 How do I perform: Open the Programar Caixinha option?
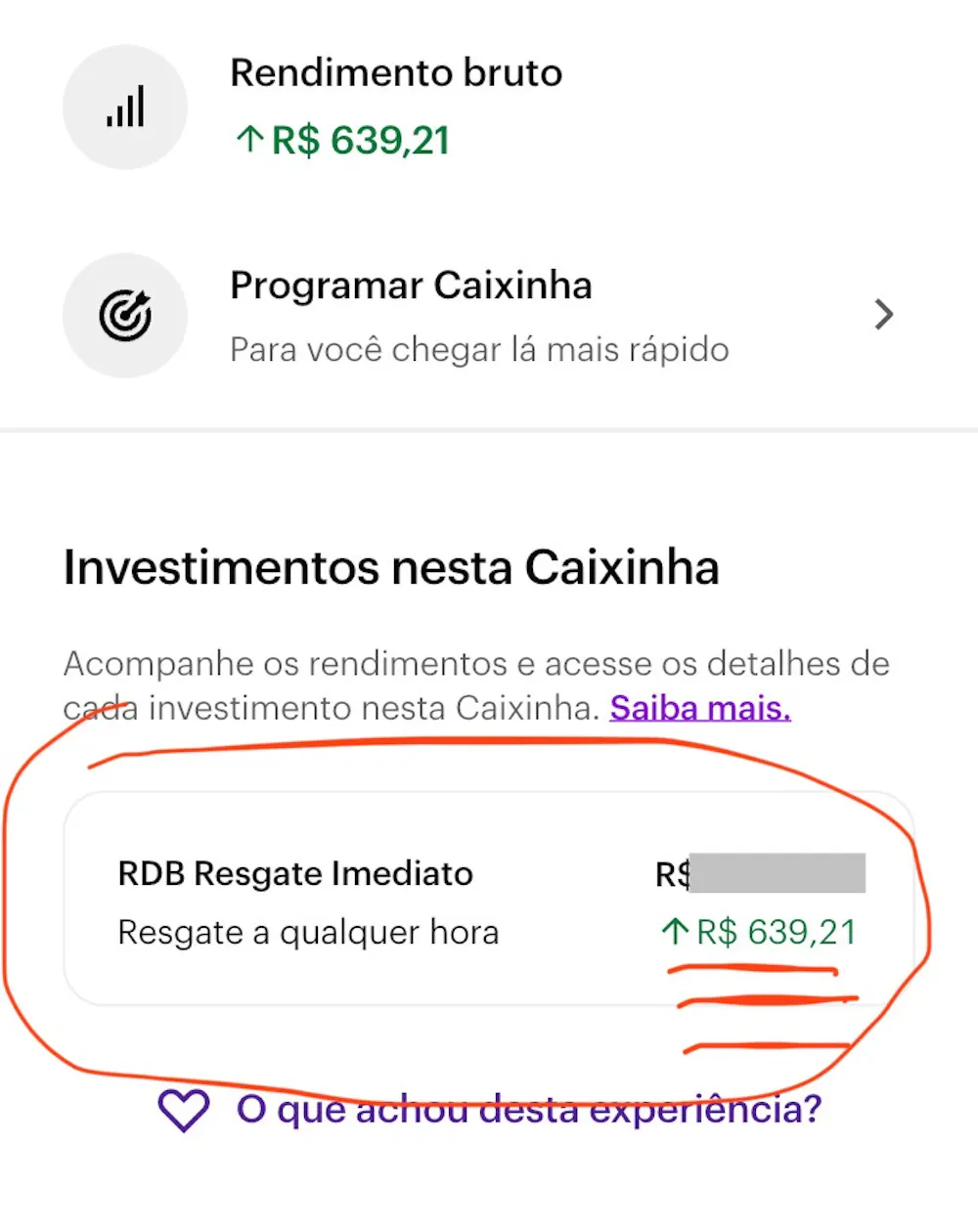479,315
